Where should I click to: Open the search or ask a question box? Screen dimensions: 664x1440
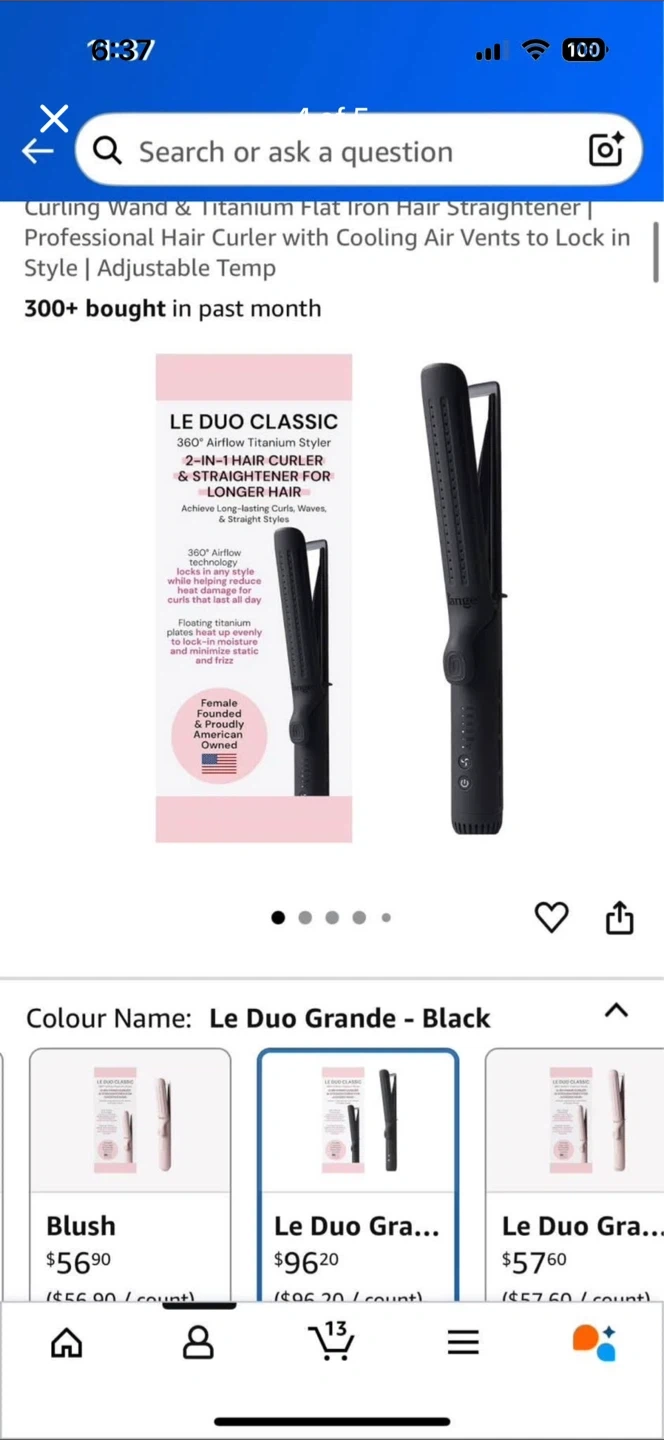340,151
